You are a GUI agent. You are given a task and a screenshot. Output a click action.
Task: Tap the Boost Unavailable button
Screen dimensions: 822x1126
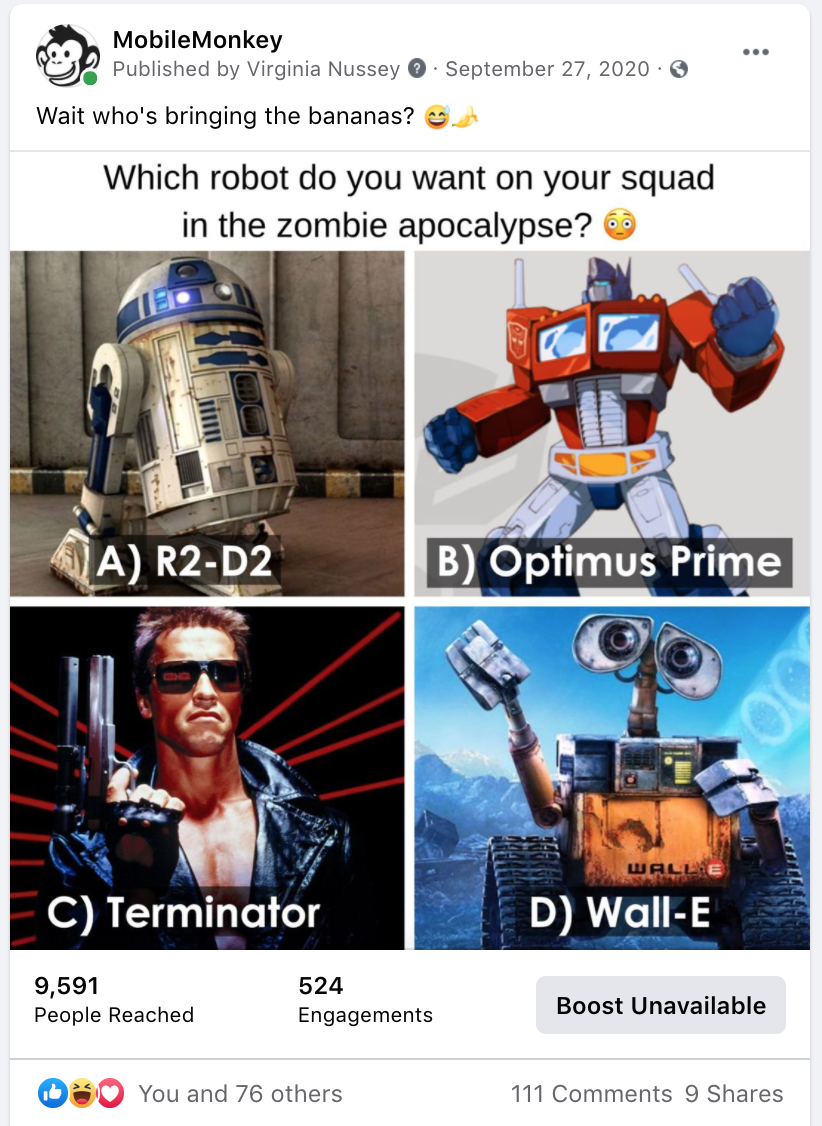[661, 1005]
